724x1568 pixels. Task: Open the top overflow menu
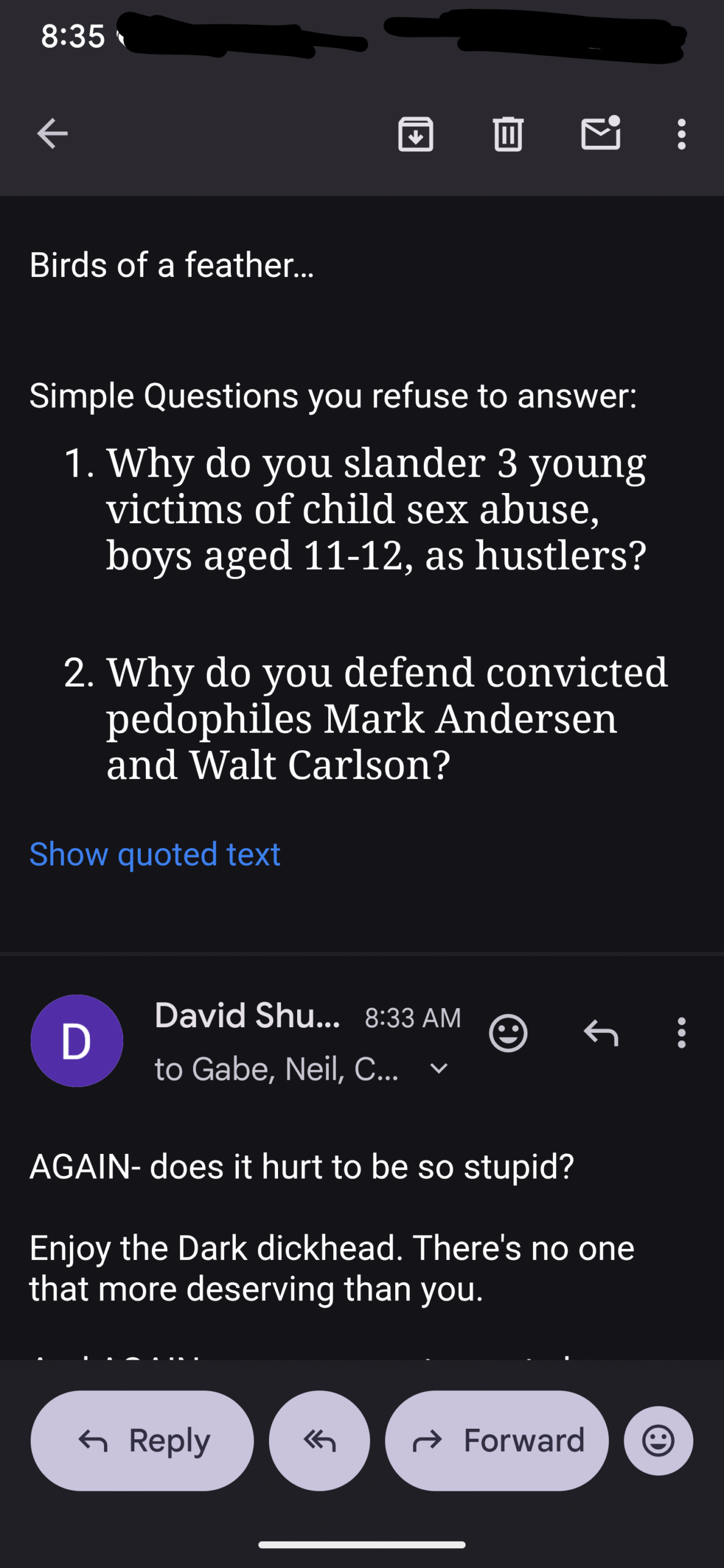click(x=681, y=134)
